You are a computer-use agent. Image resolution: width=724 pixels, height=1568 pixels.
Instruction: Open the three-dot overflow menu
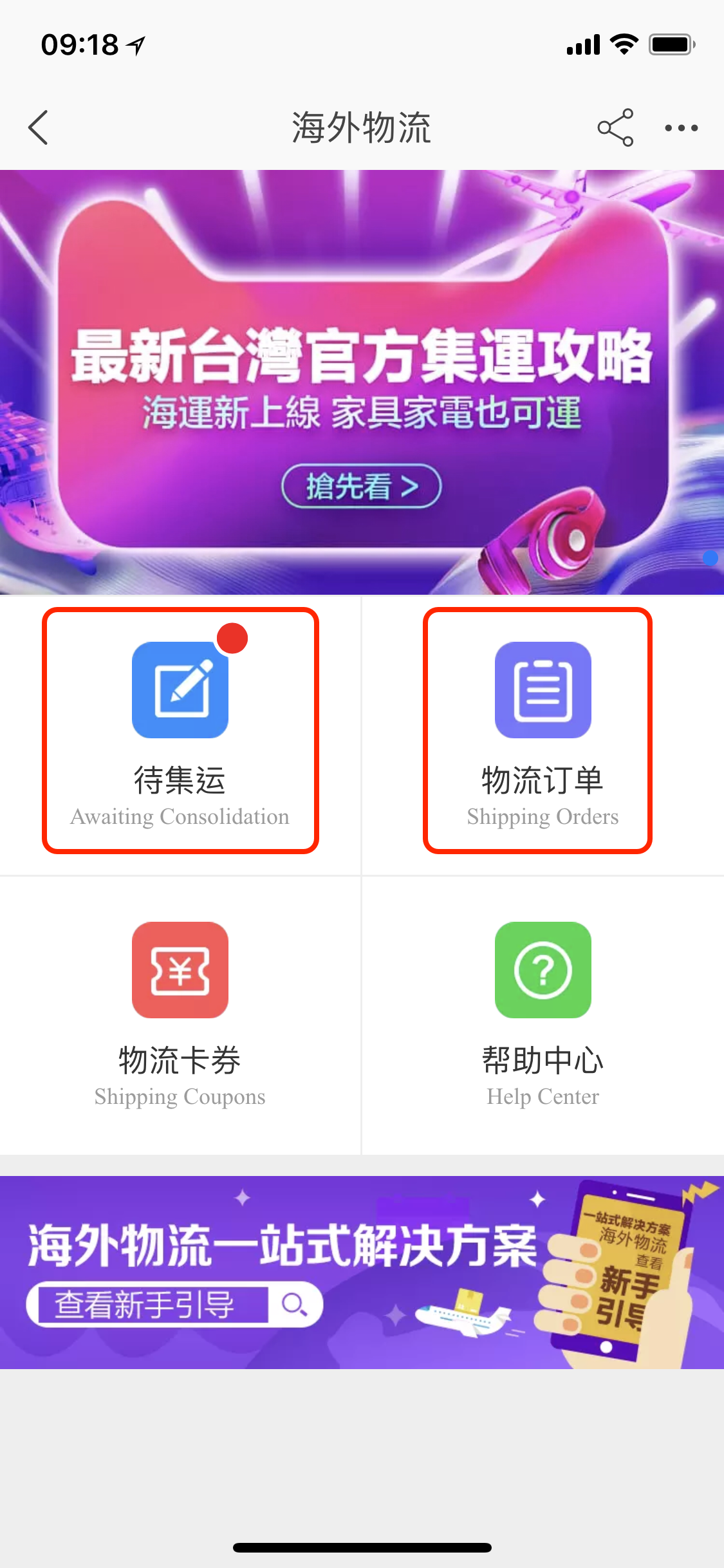681,127
